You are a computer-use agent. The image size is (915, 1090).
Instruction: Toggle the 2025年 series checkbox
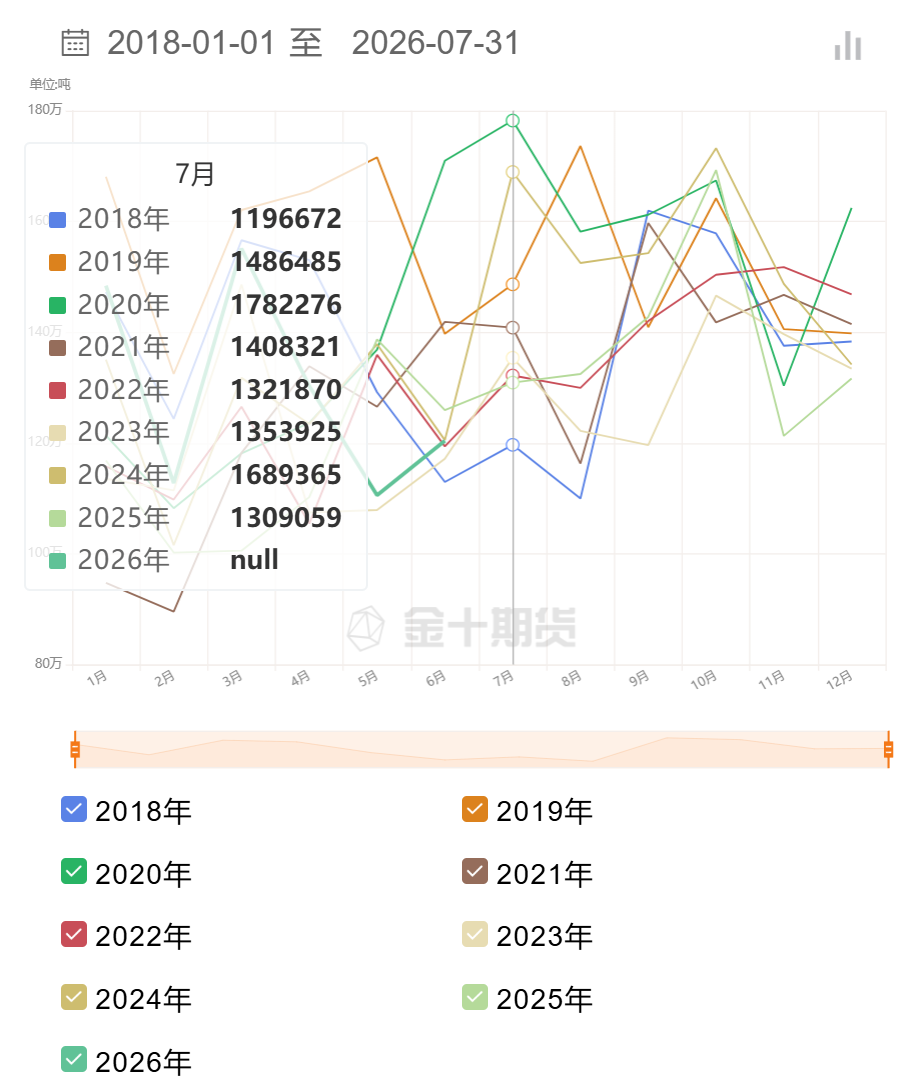(x=475, y=997)
